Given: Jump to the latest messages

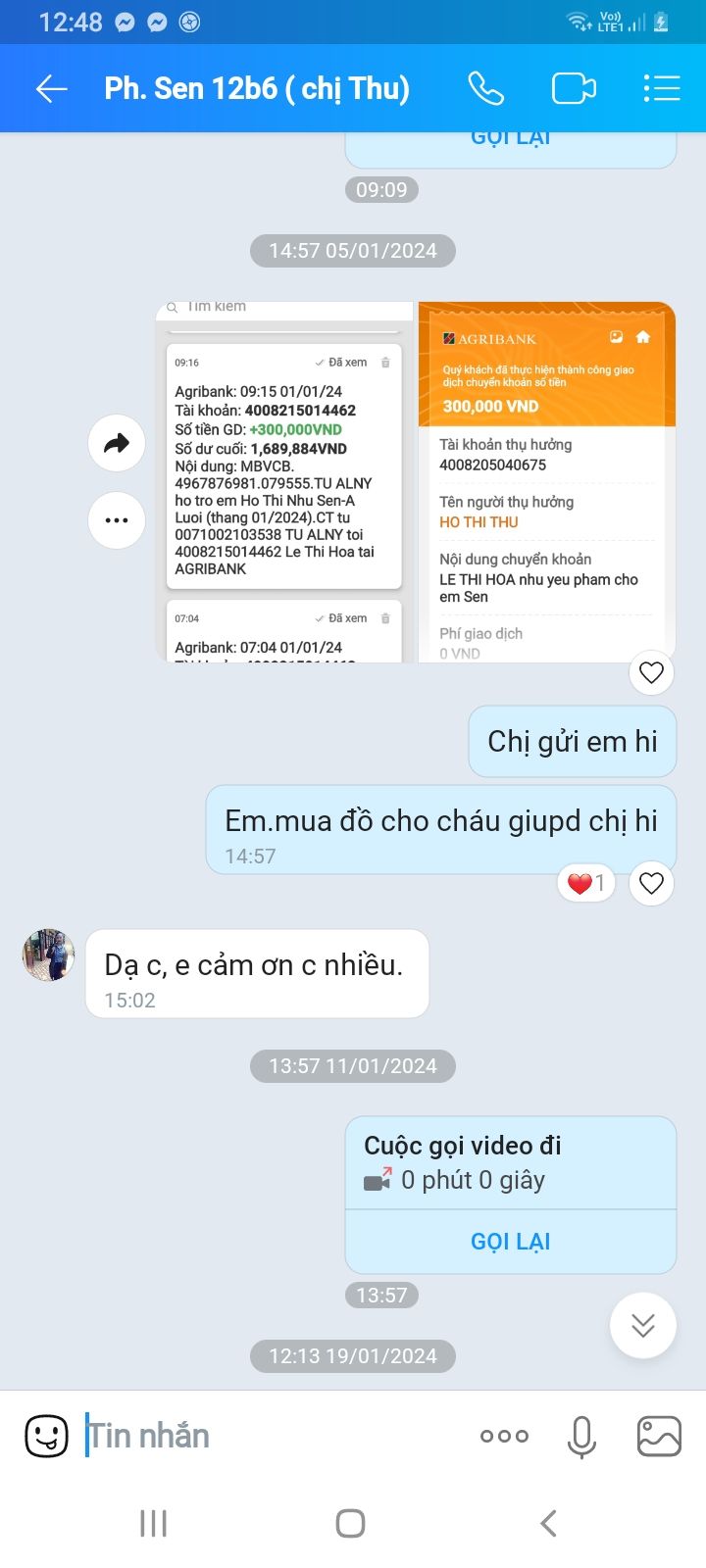Looking at the screenshot, I should (642, 1326).
